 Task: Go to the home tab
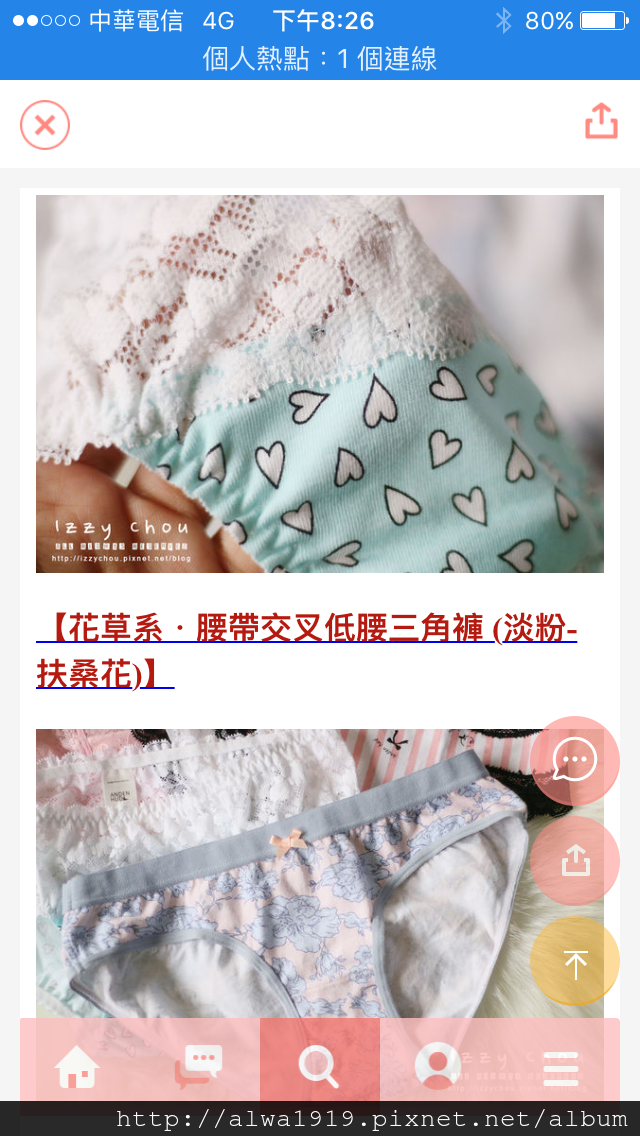(78, 1066)
